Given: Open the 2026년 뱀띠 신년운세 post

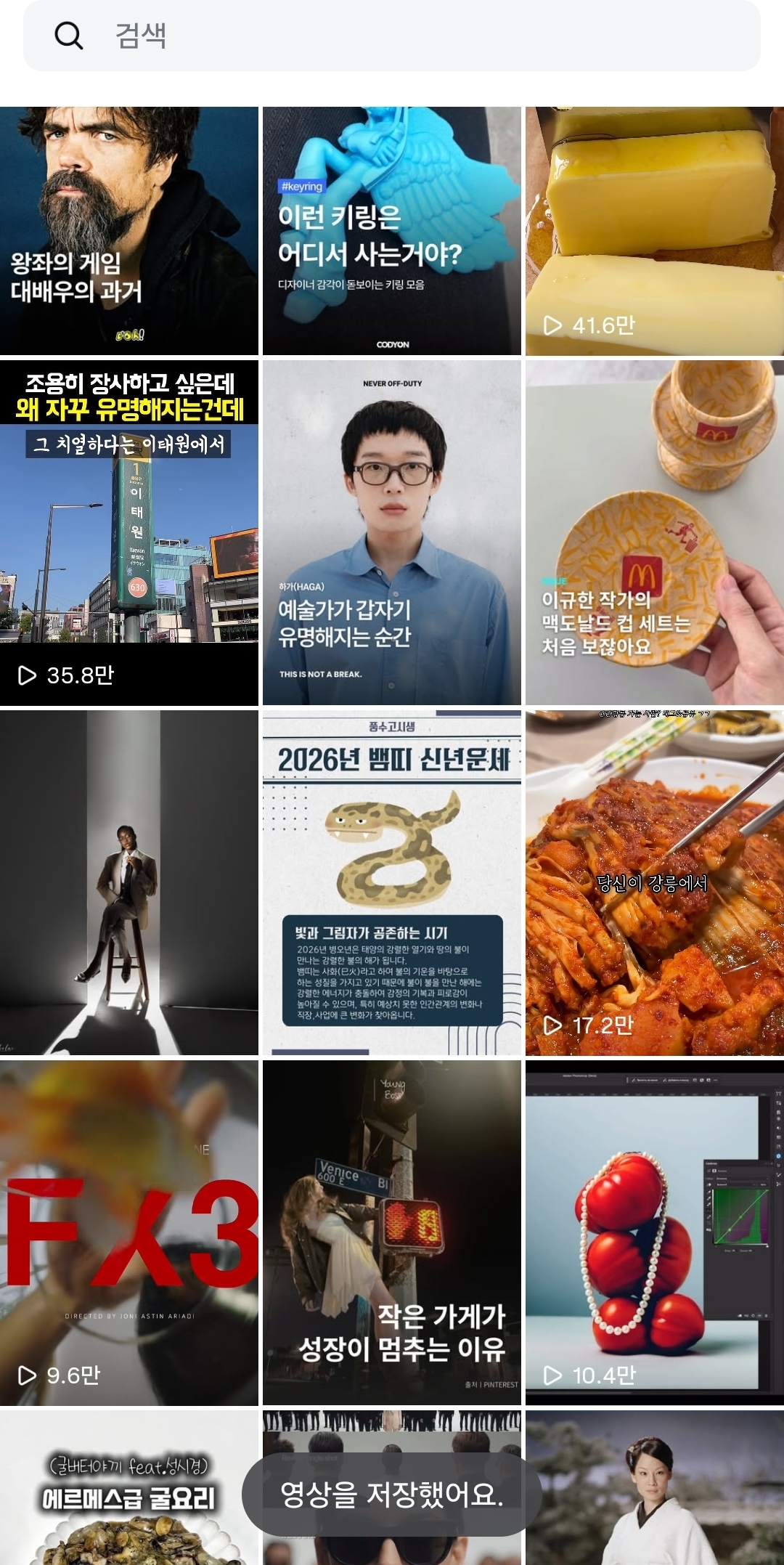Looking at the screenshot, I should [392, 882].
